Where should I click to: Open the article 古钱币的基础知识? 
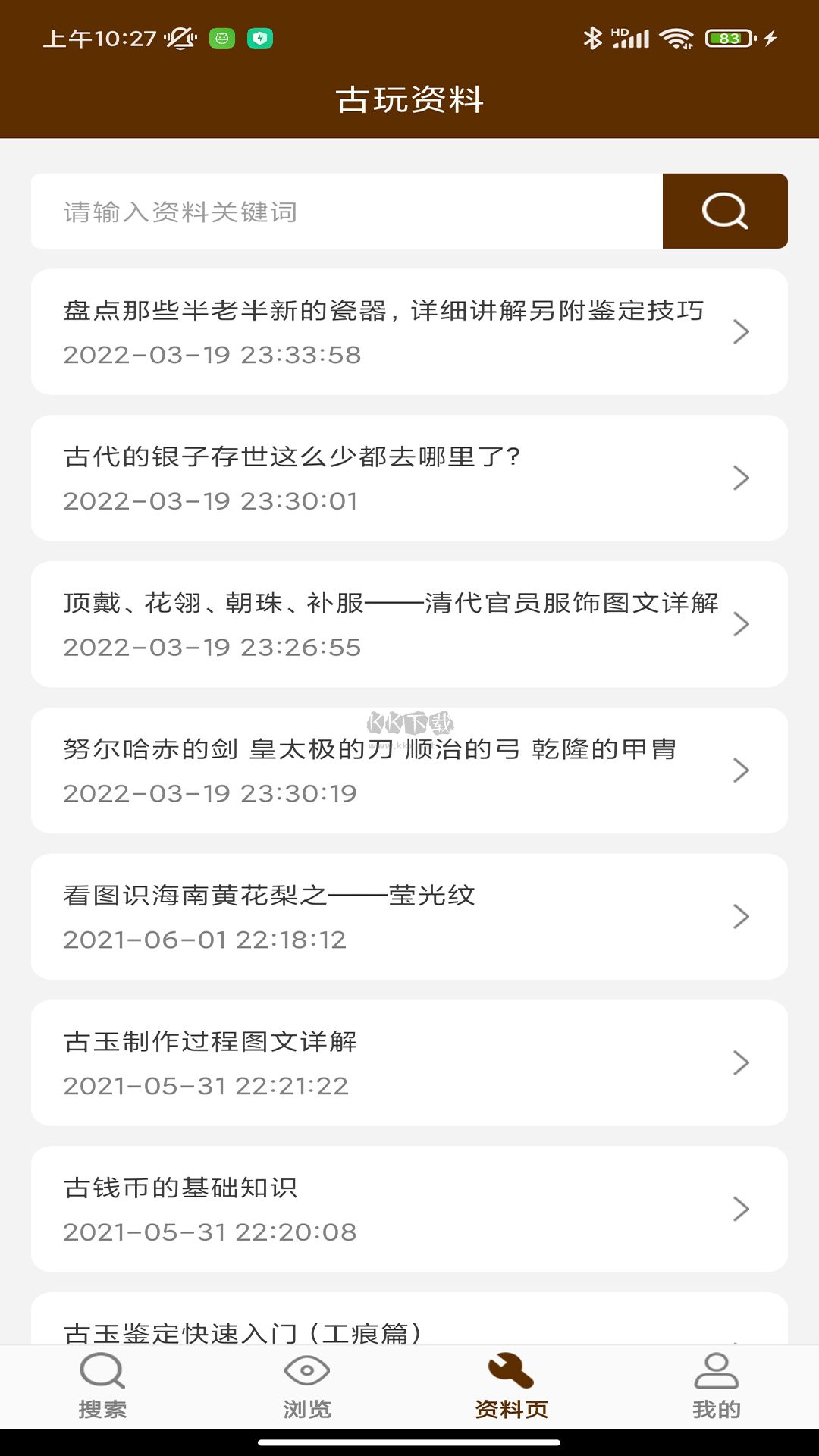(409, 1208)
